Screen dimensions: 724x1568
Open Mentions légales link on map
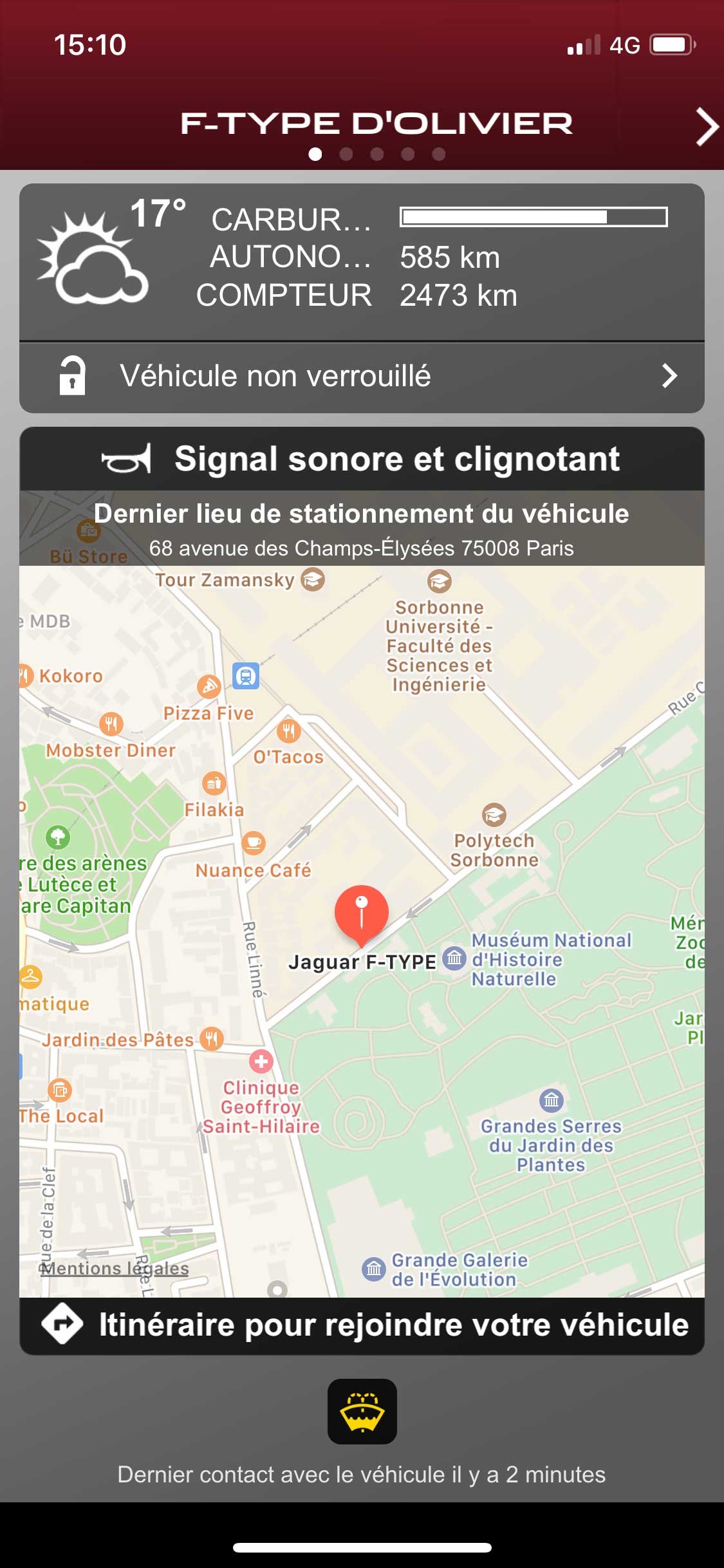(x=115, y=1268)
